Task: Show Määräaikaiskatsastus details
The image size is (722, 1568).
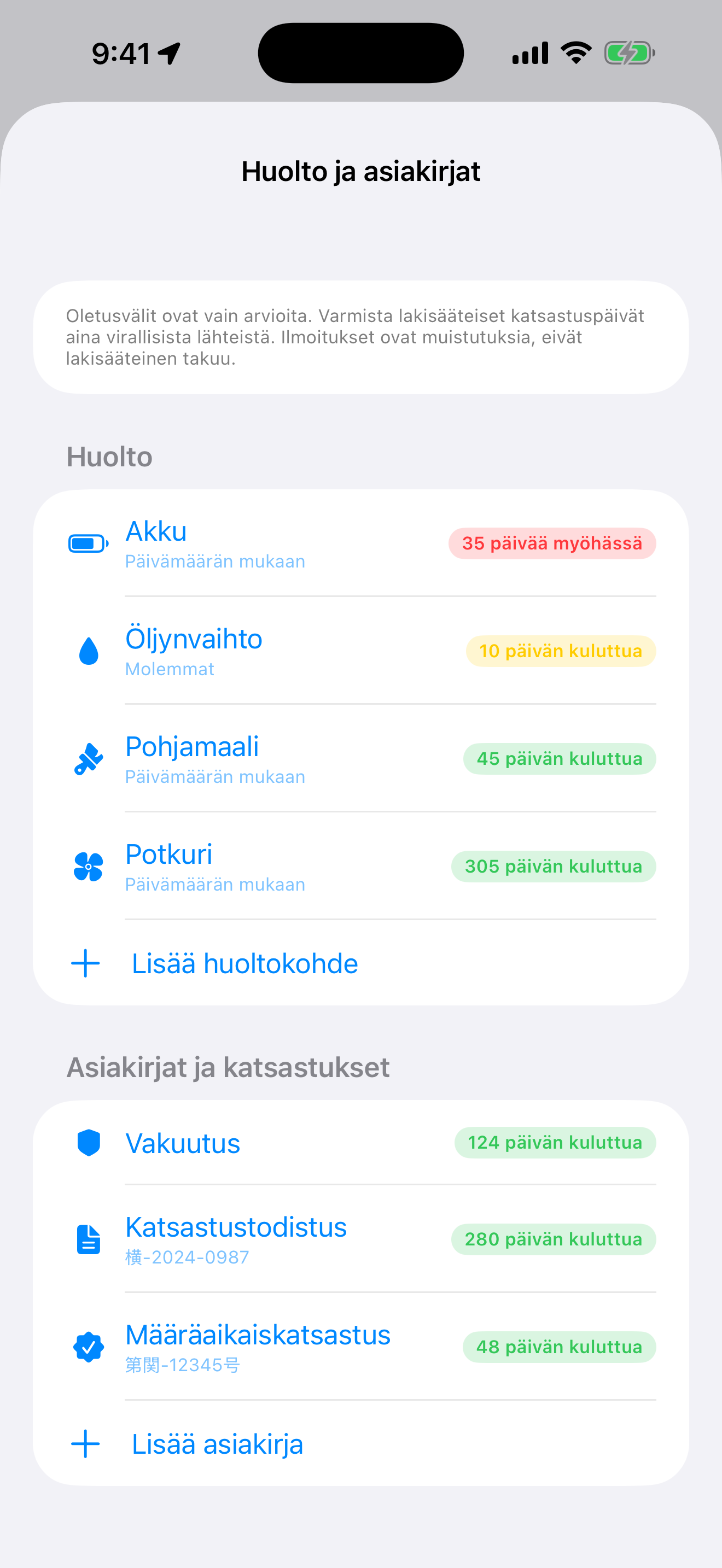Action: (x=361, y=1347)
